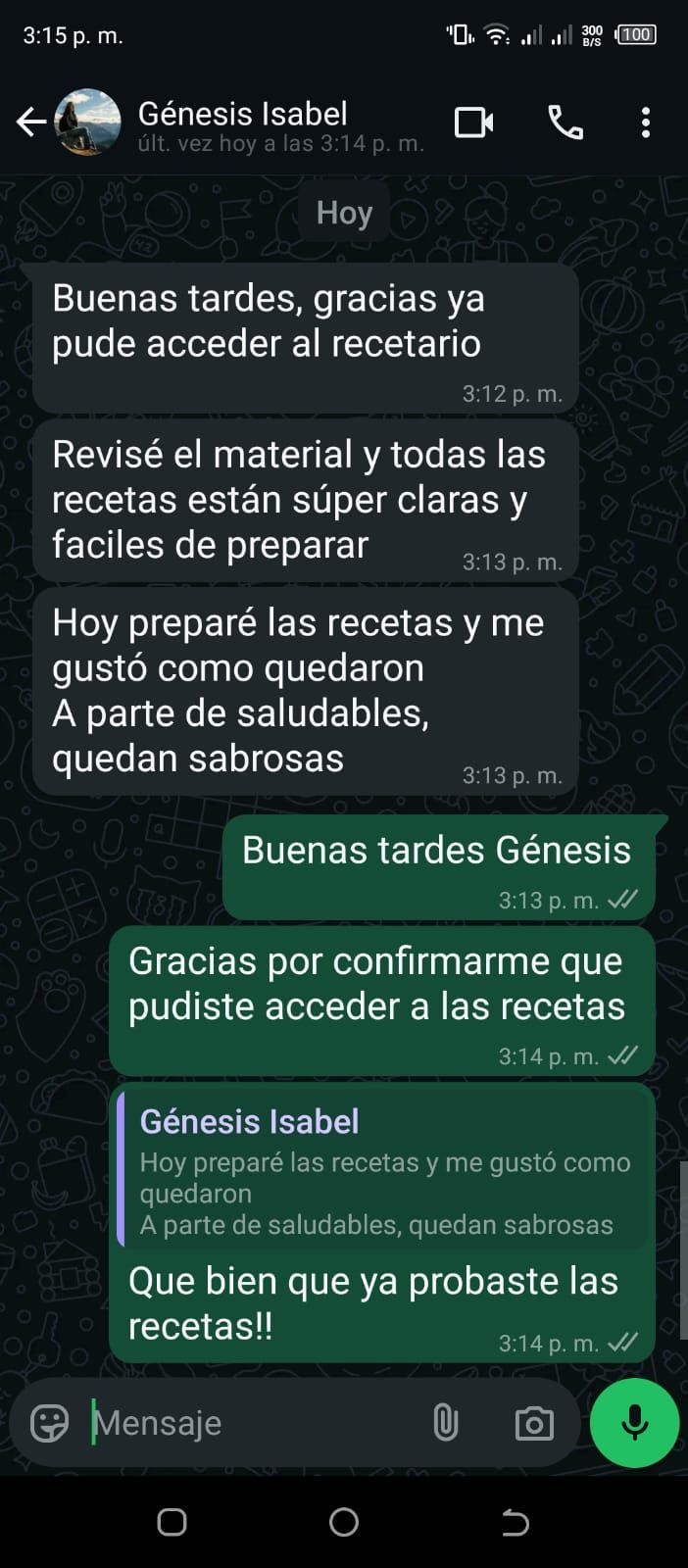
Task: Open the camera from the message bar
Action: click(534, 1423)
